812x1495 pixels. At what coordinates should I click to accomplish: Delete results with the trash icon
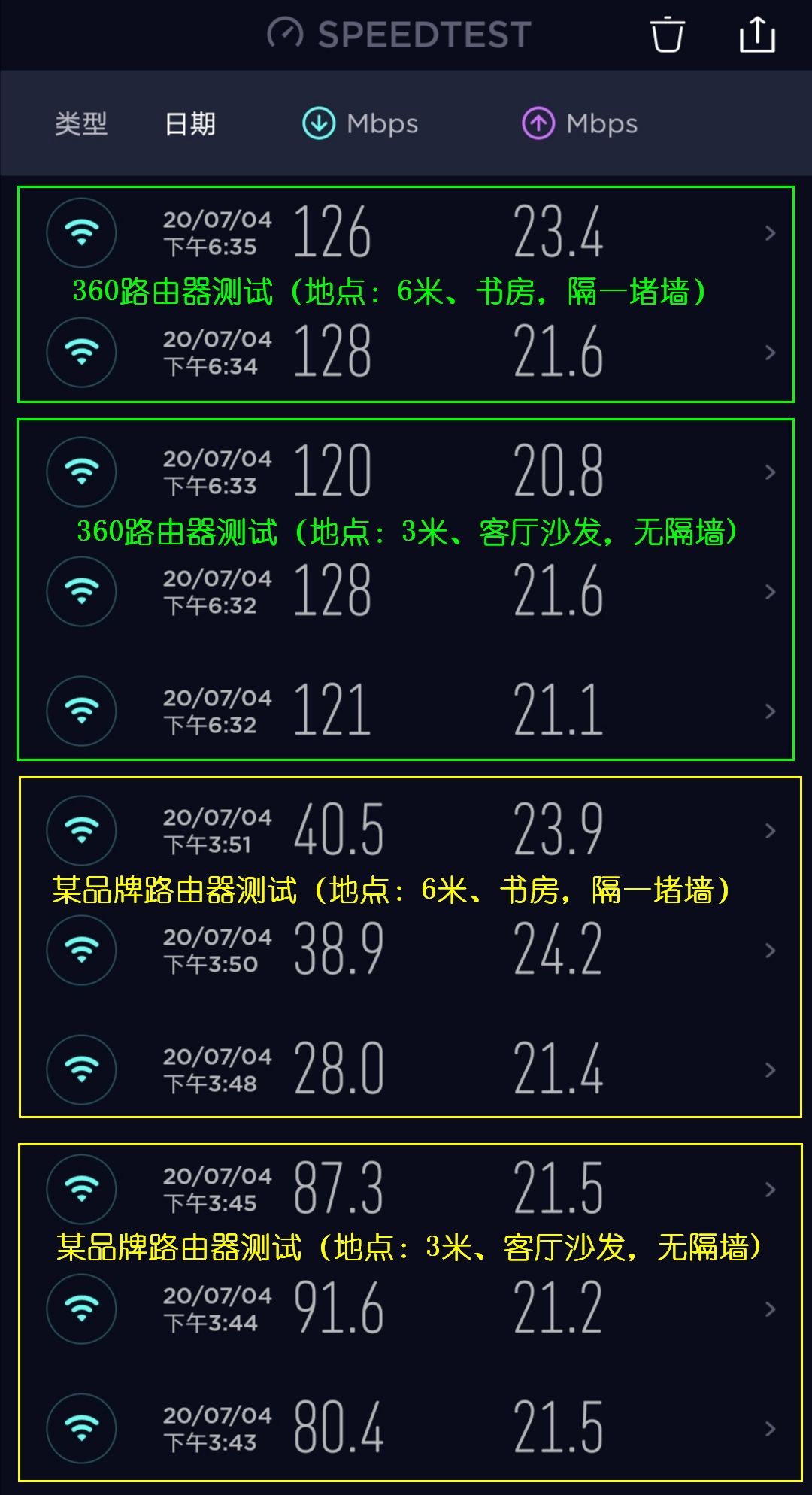667,35
